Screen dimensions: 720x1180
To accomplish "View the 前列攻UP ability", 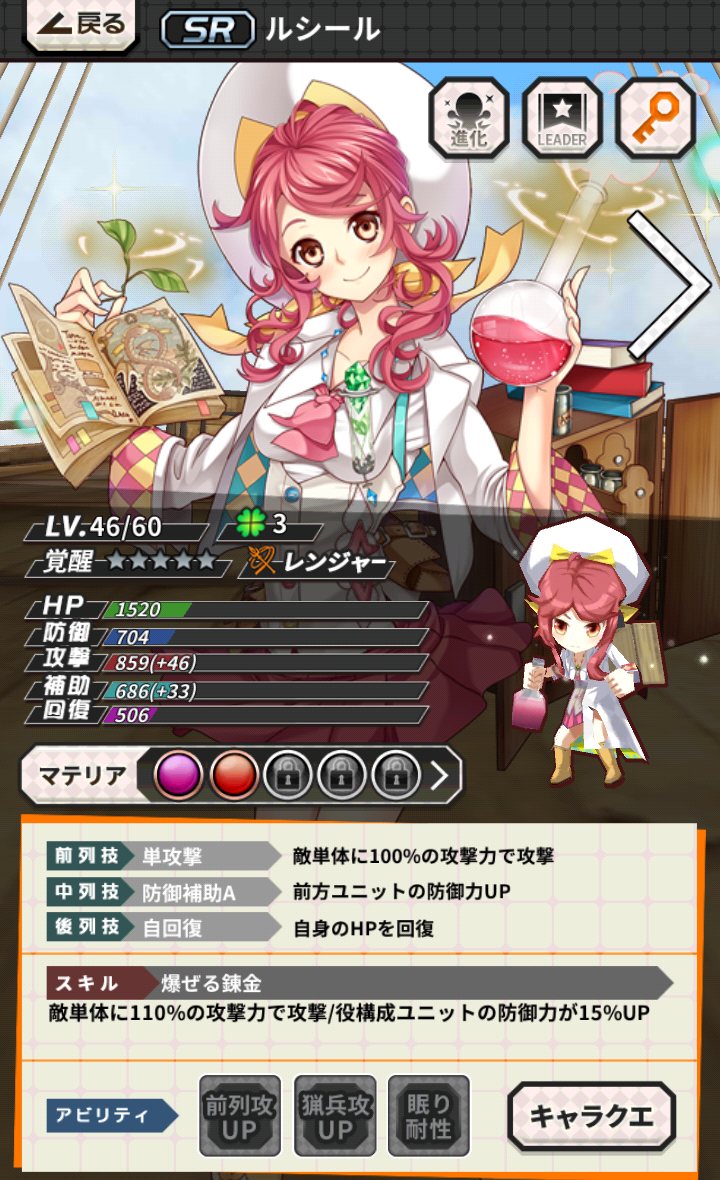I will [x=239, y=1115].
